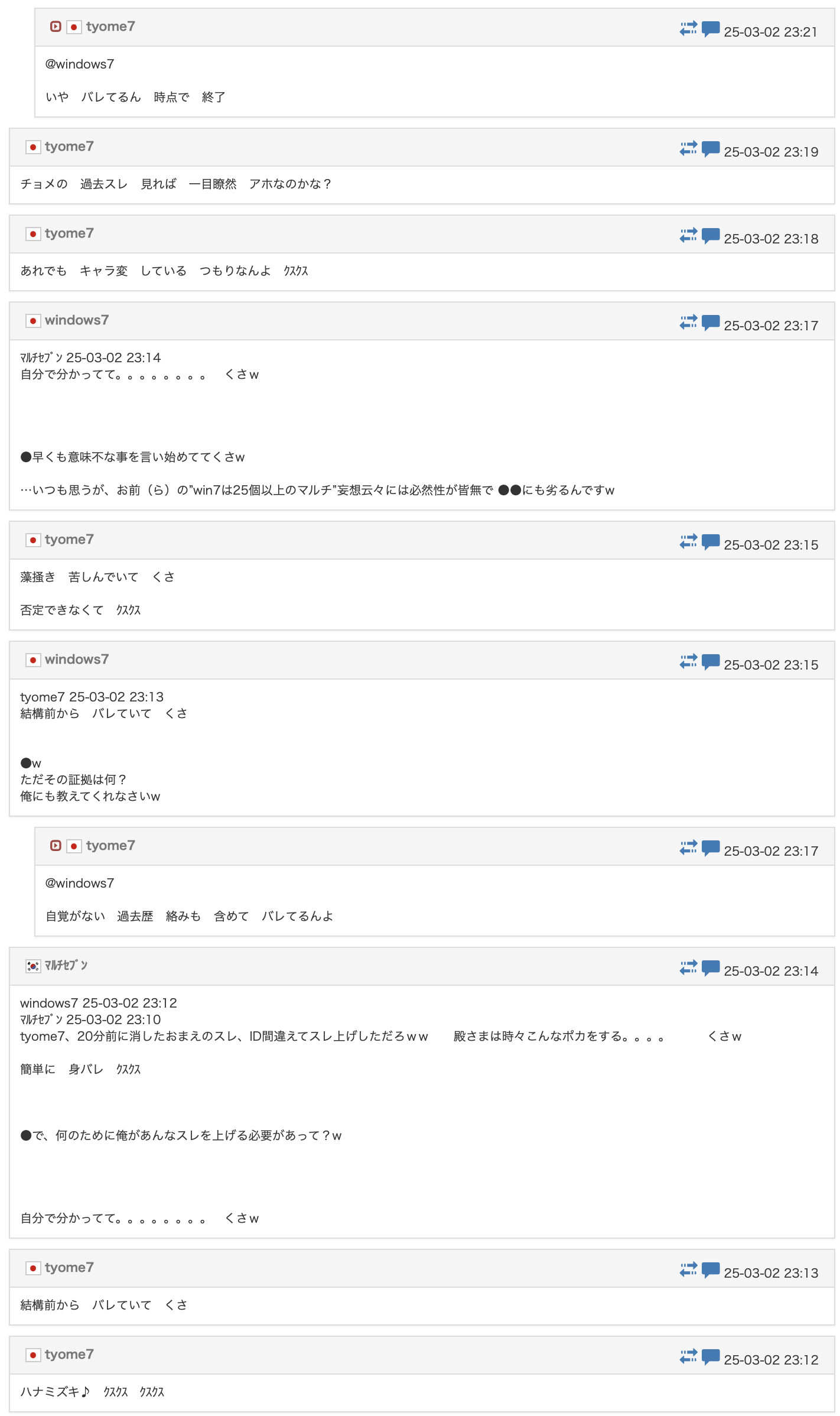Tap arrows icon on tyome7's 23:21 comment
Viewport: 840px width, 1416px height.
click(688, 29)
